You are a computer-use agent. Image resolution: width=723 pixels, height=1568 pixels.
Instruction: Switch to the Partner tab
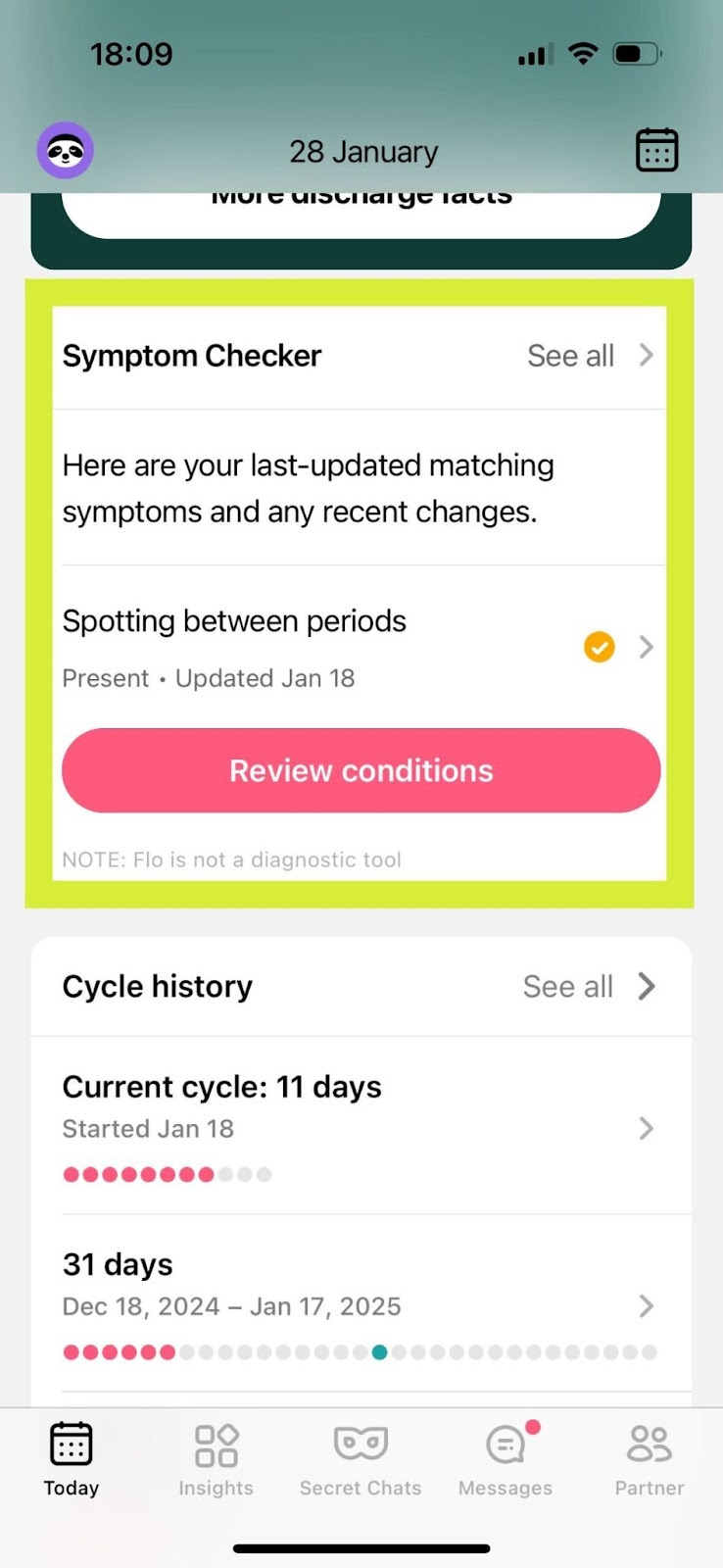click(x=650, y=1459)
